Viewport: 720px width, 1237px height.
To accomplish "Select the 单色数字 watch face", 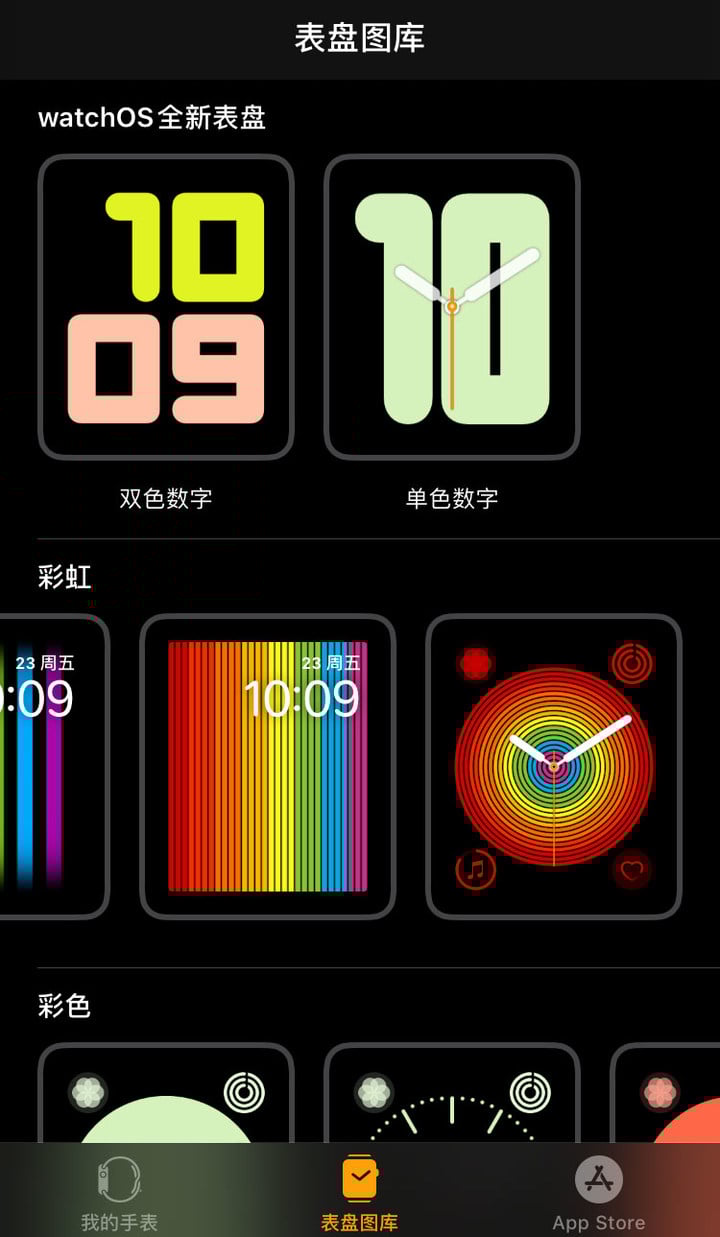I will pyautogui.click(x=452, y=307).
